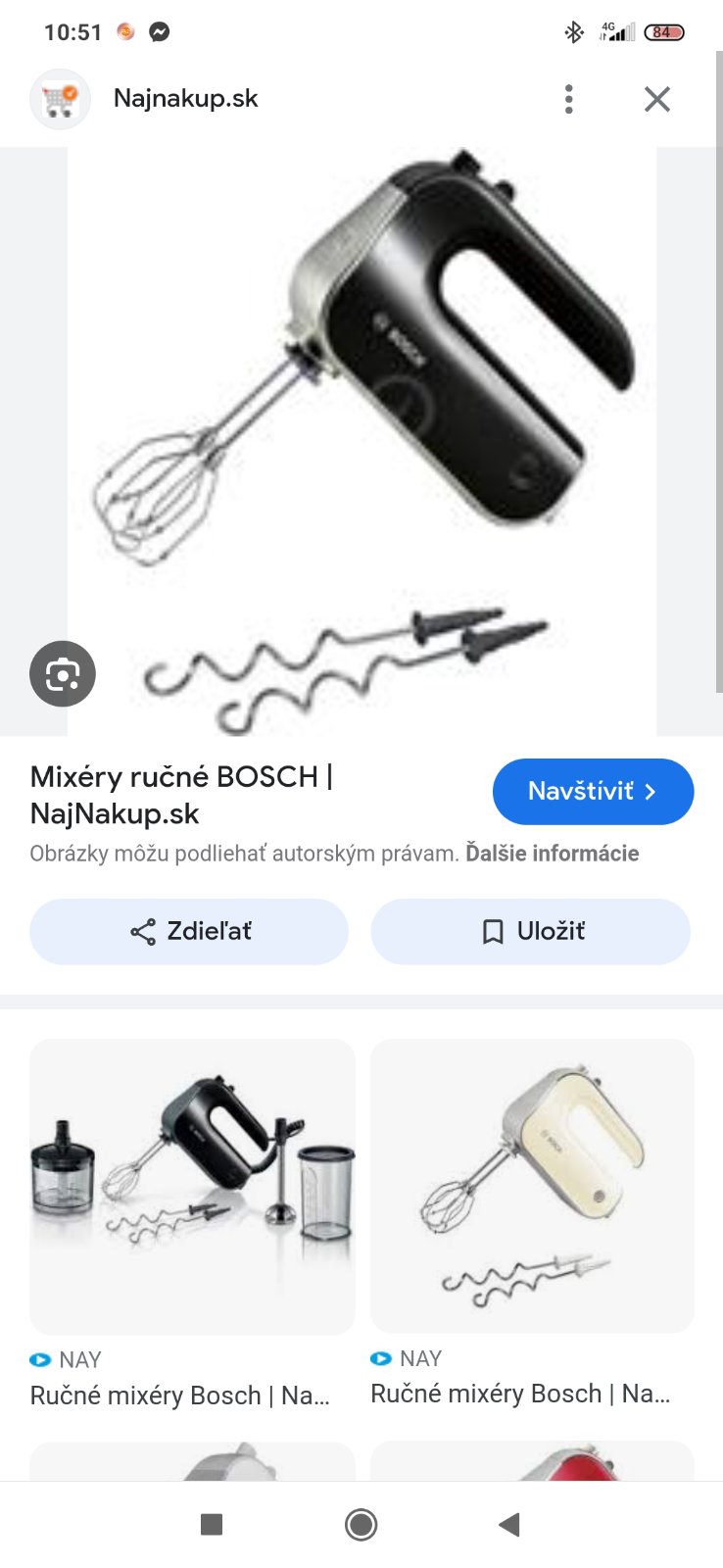This screenshot has width=723, height=1568.
Task: Close the image viewer
Action: pyautogui.click(x=656, y=99)
